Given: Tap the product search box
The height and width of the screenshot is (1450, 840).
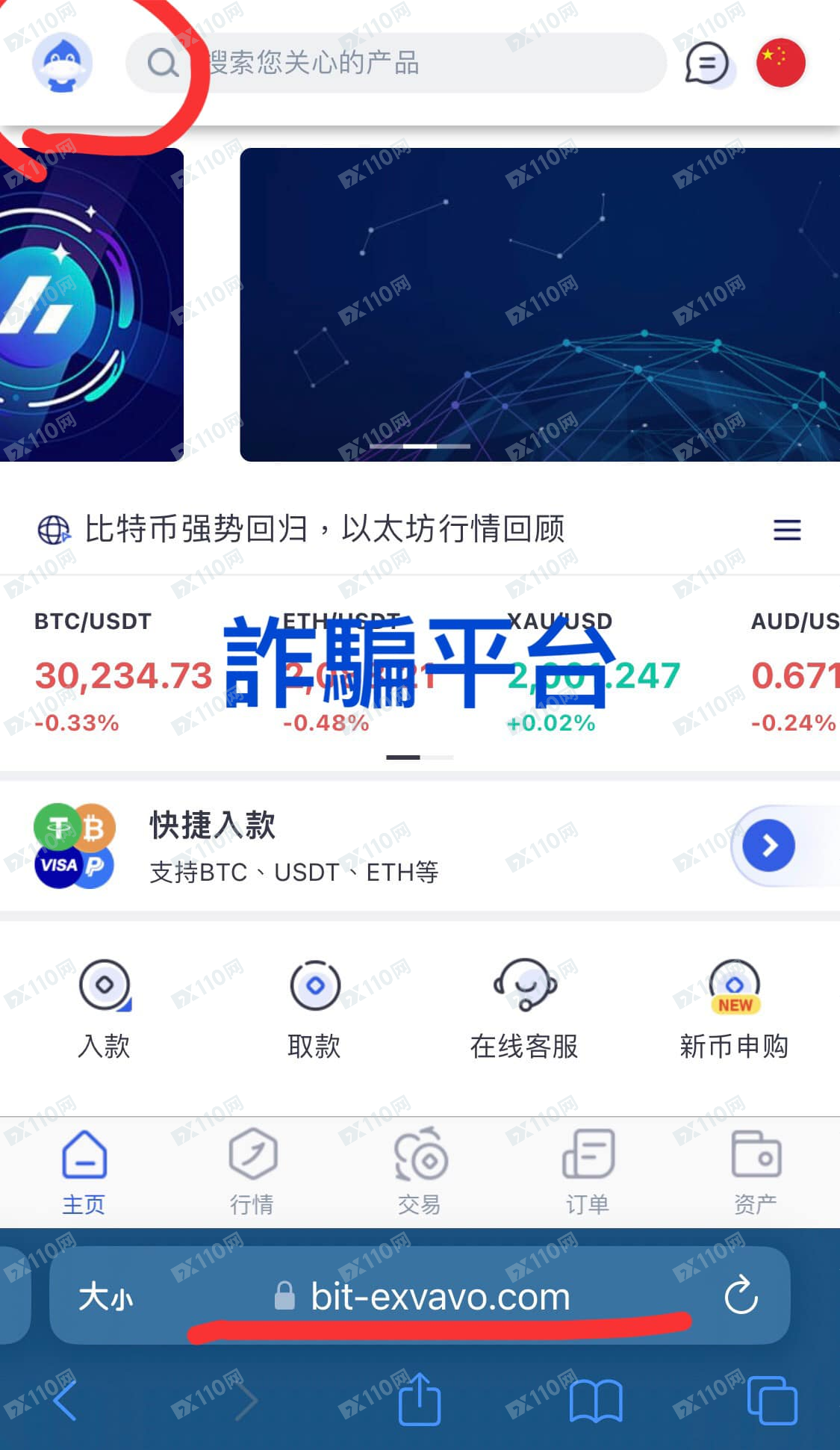Looking at the screenshot, I should tap(396, 63).
